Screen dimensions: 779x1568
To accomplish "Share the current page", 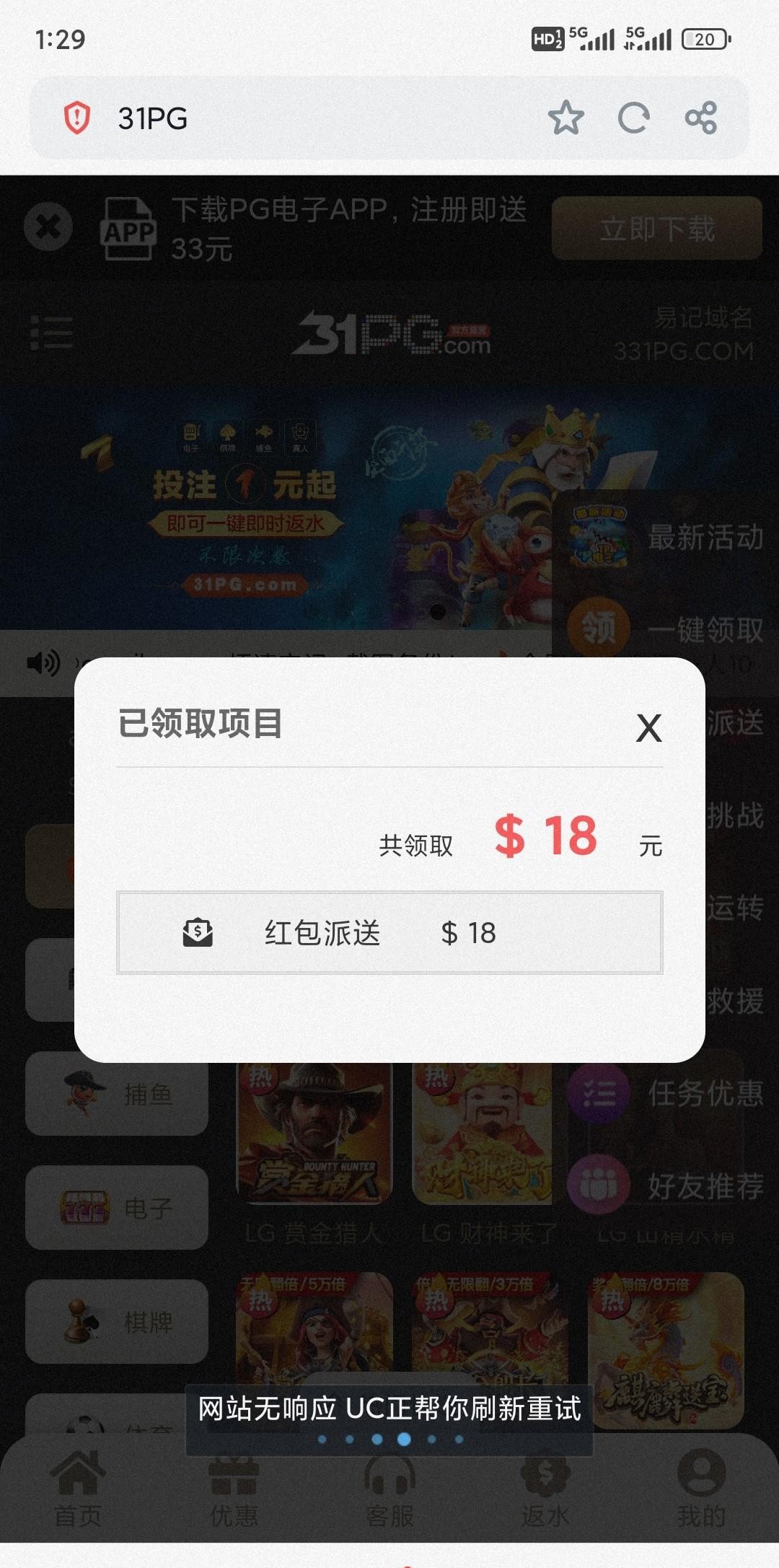I will point(700,118).
